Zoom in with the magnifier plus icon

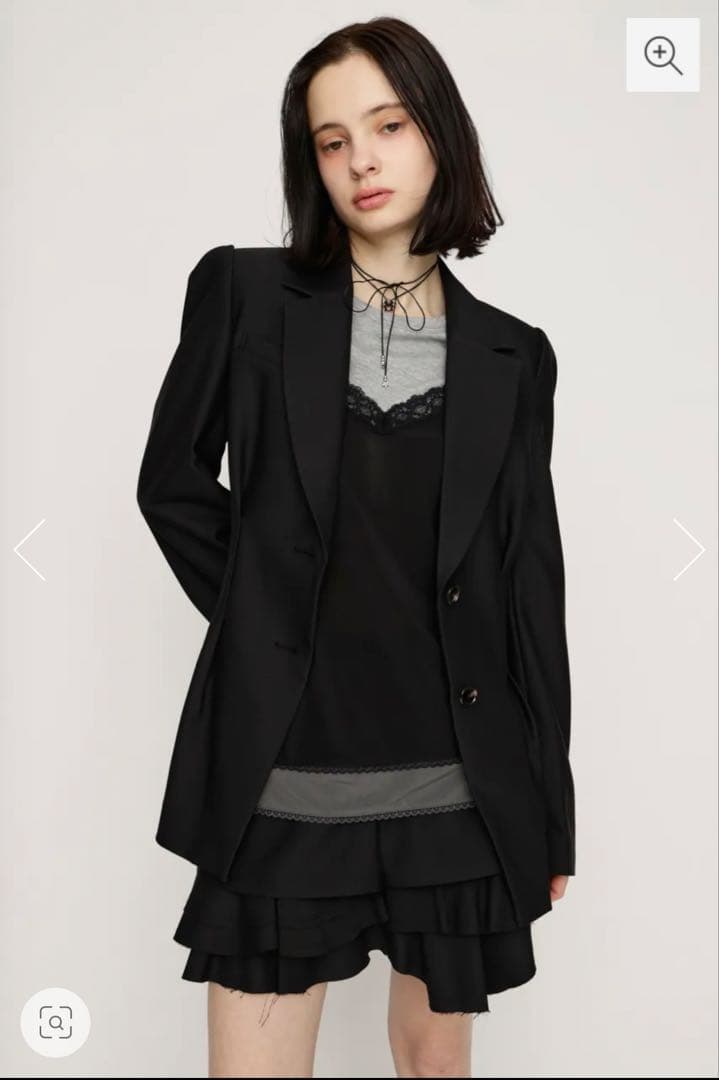point(663,55)
